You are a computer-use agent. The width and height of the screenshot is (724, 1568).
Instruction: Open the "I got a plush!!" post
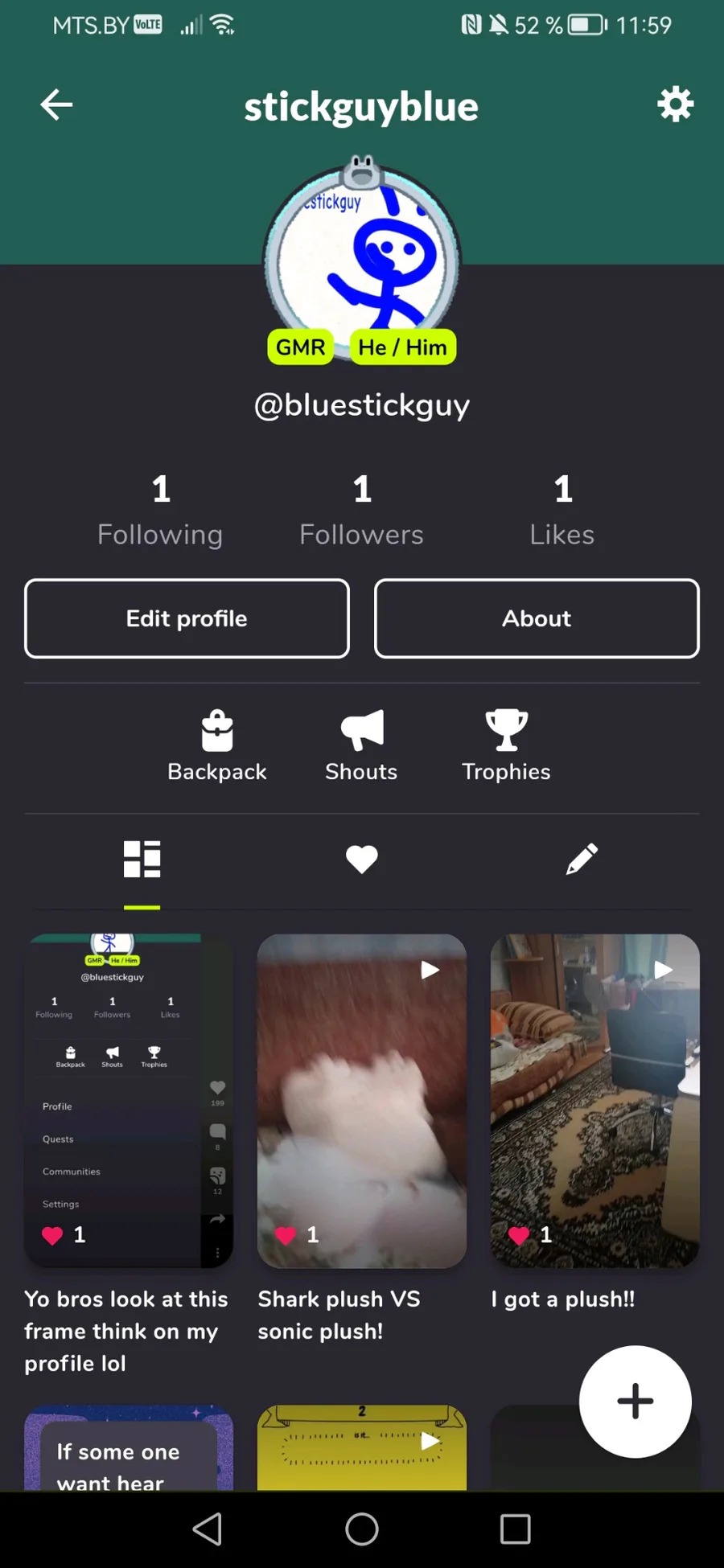(x=594, y=1100)
